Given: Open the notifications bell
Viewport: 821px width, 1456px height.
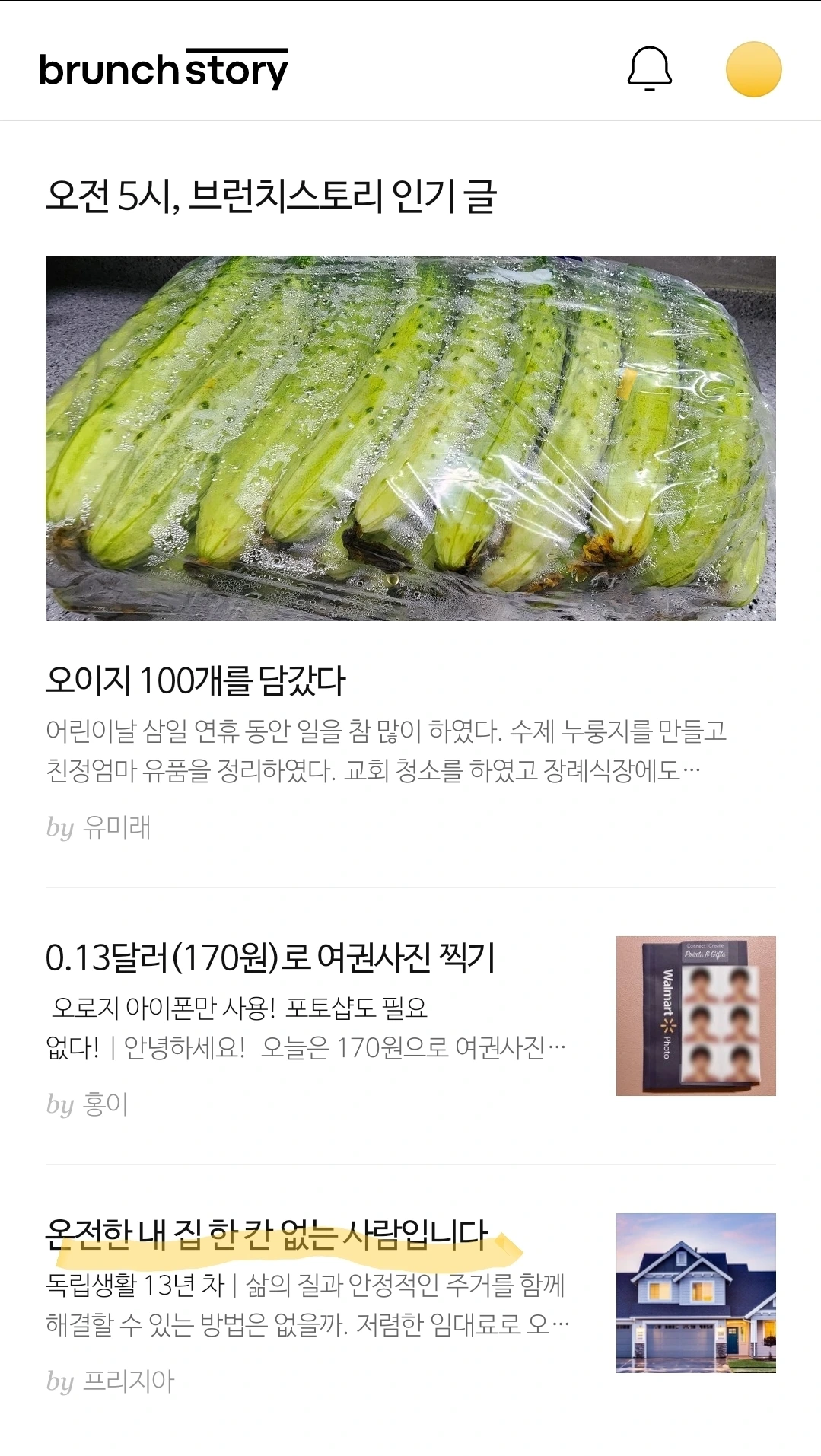Looking at the screenshot, I should point(649,69).
